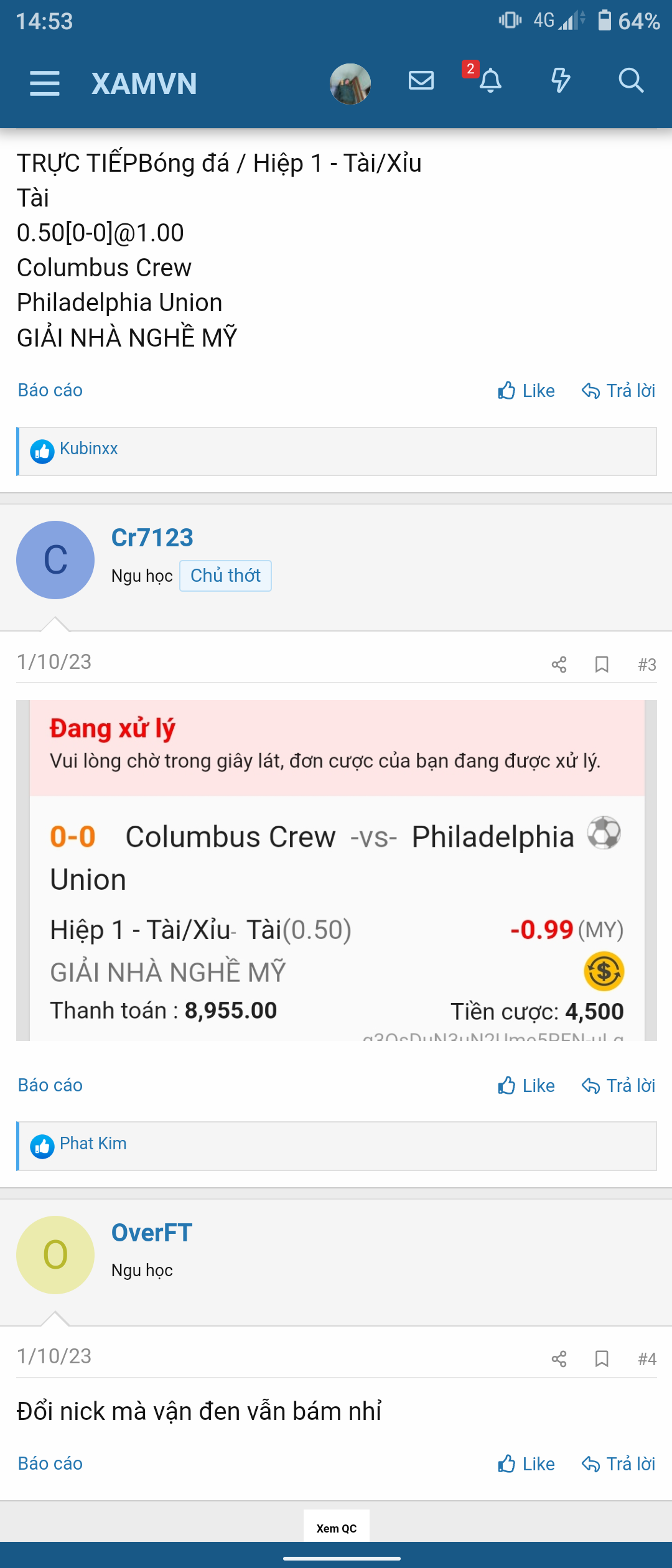Expand the speech-arrow under Cr7123's avatar
The image size is (672, 1568).
tap(55, 622)
